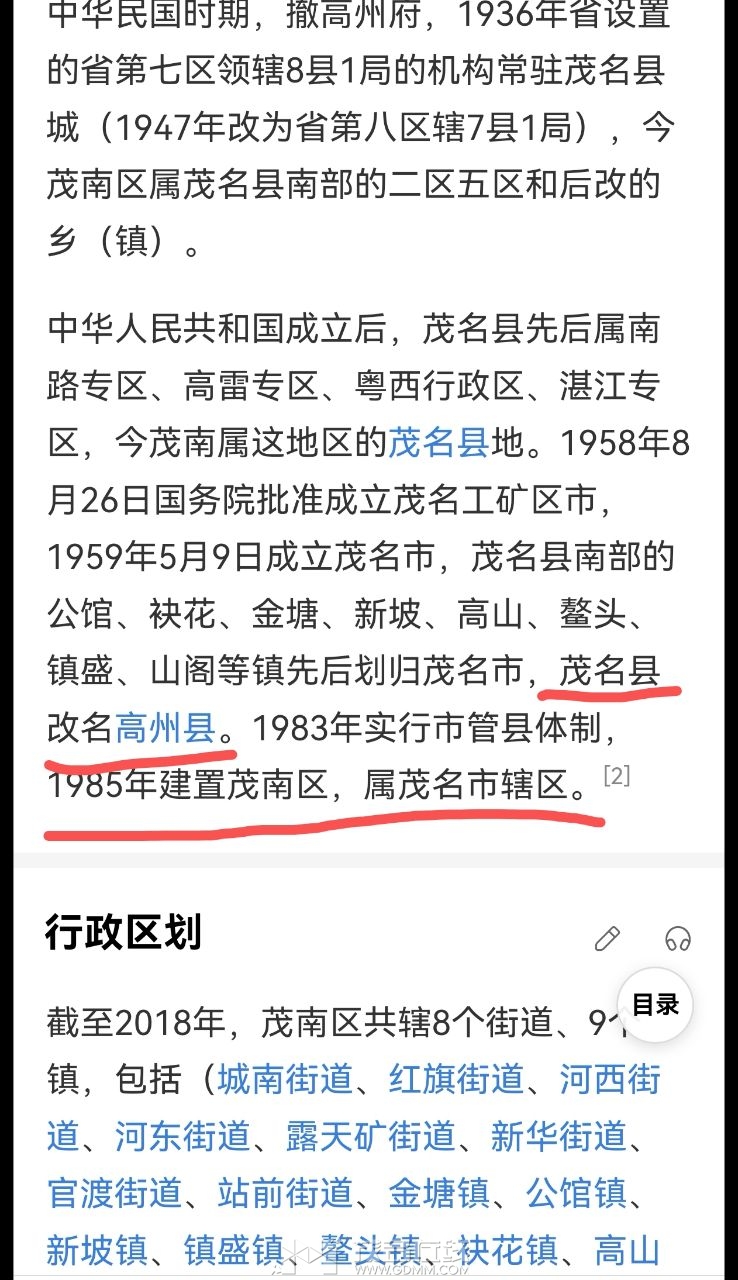Open the 高州县 link

point(166,728)
